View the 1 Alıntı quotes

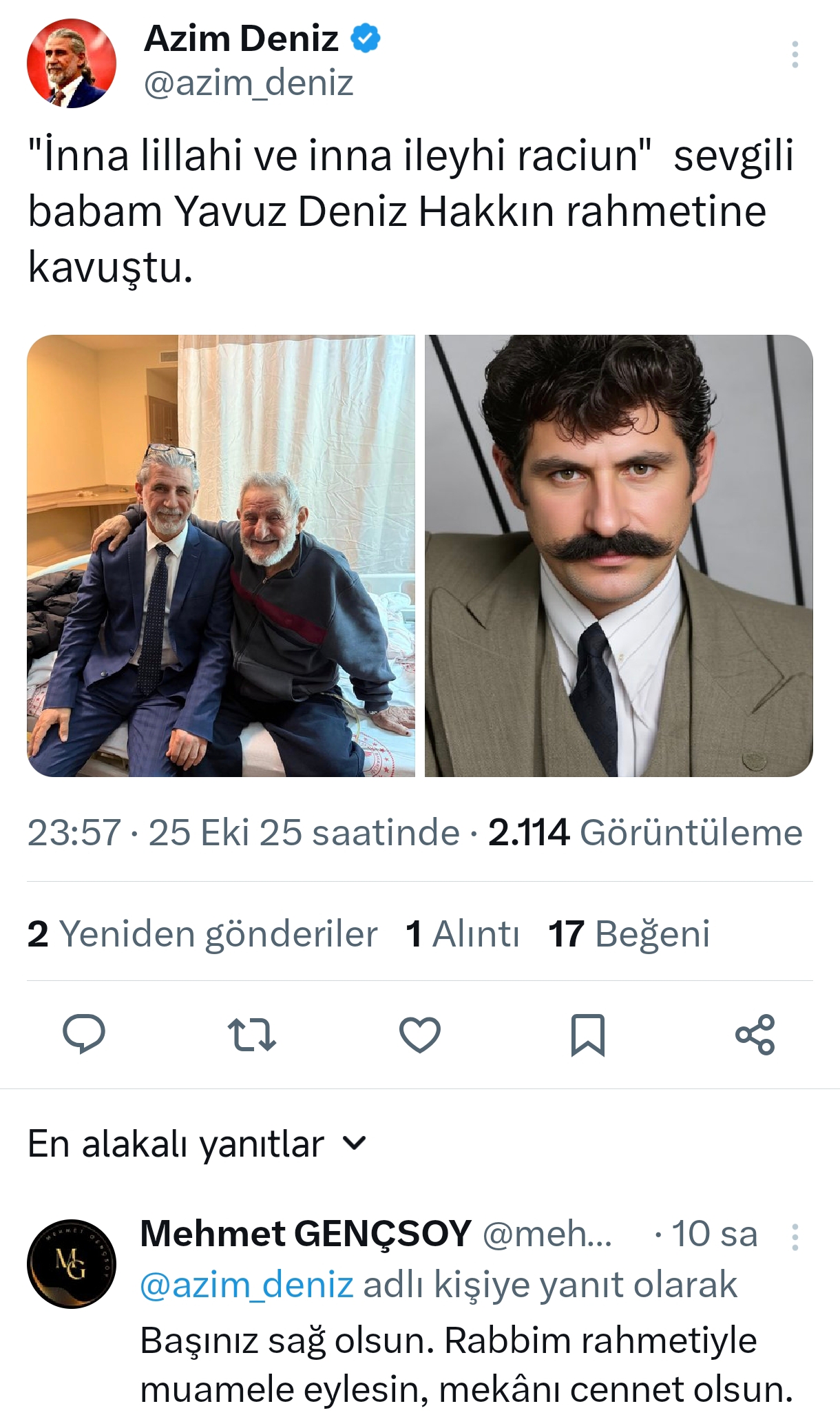click(x=462, y=934)
